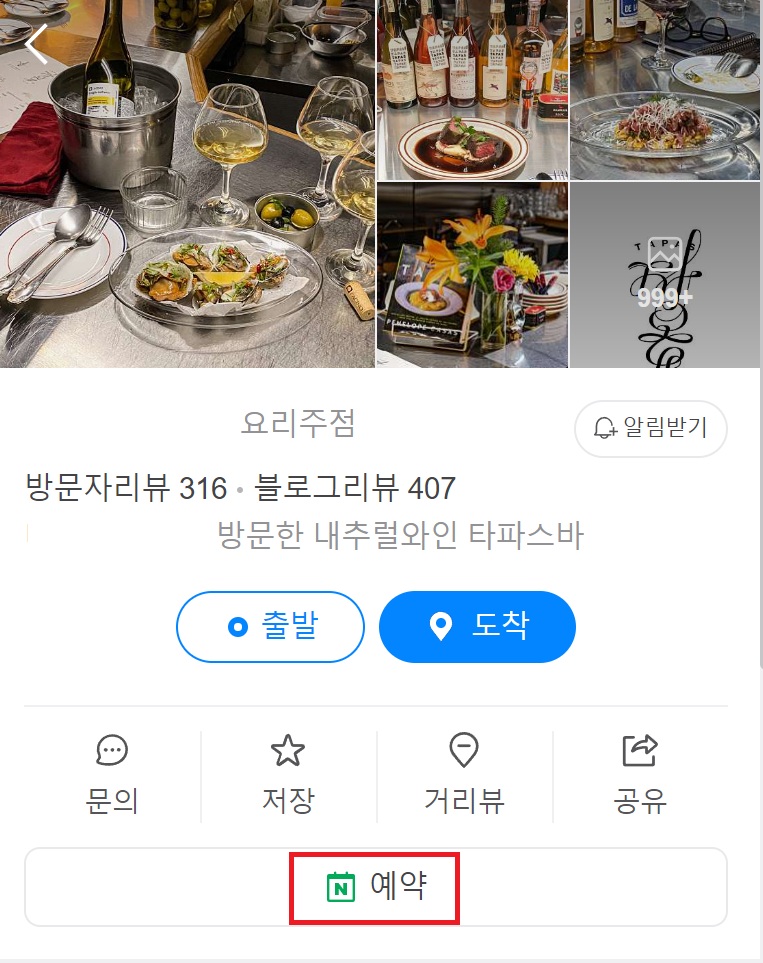
Task: Open 방문자리뷰 316 visitor reviews
Action: (x=126, y=488)
